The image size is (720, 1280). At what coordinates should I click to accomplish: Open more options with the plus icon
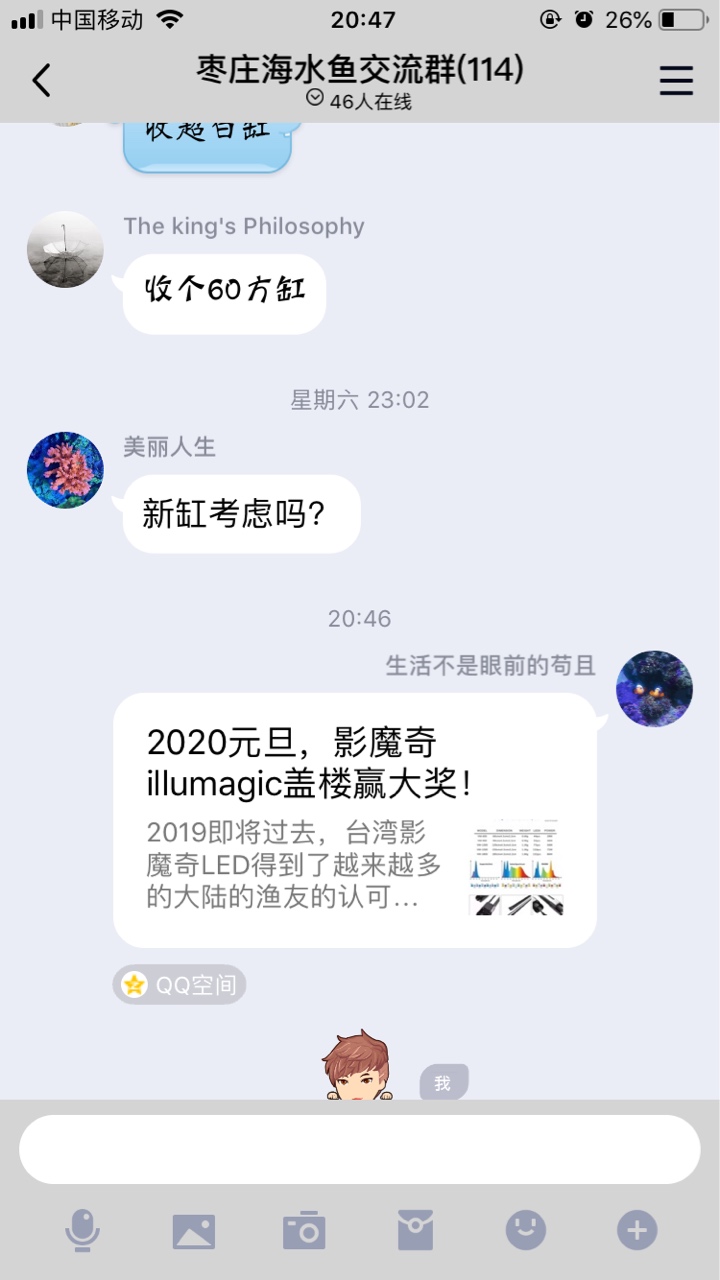coord(637,1230)
